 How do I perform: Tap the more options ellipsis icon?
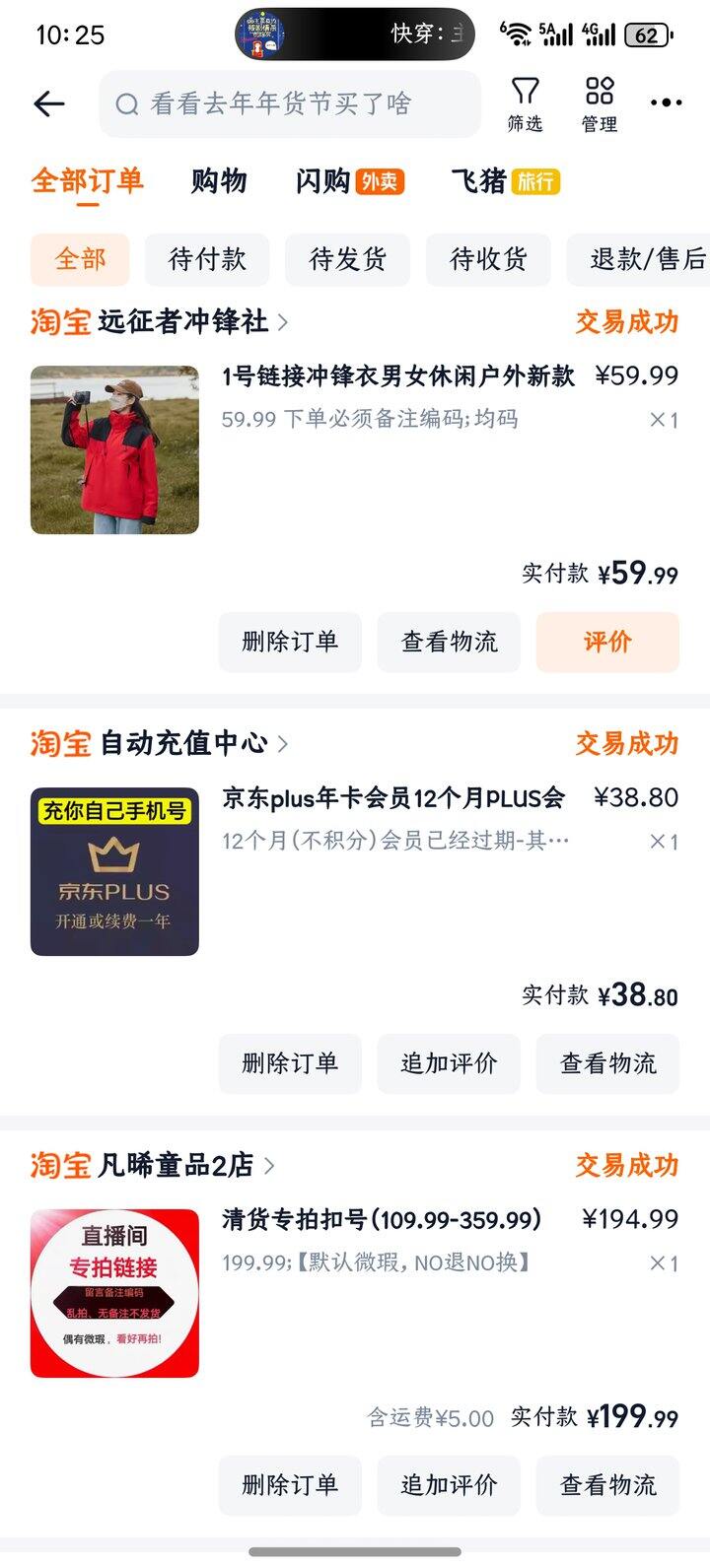tap(665, 102)
